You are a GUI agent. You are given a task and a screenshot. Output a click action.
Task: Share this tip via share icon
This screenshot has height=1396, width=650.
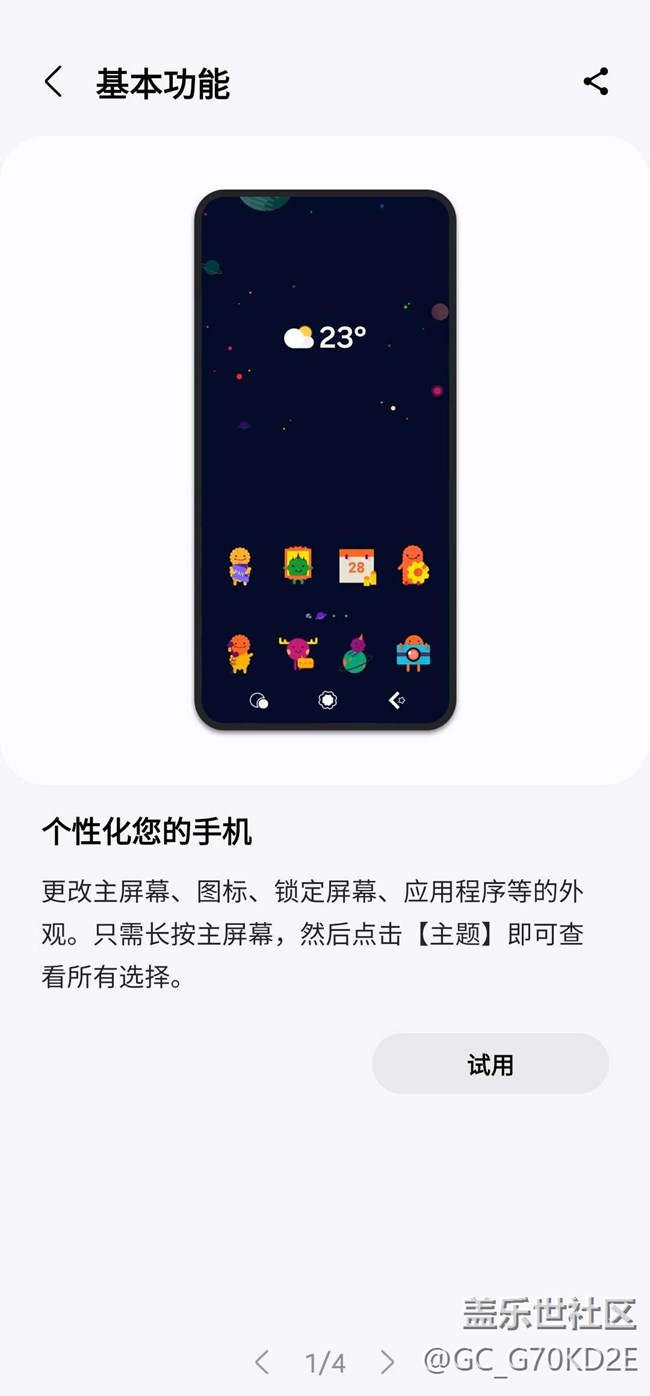596,82
